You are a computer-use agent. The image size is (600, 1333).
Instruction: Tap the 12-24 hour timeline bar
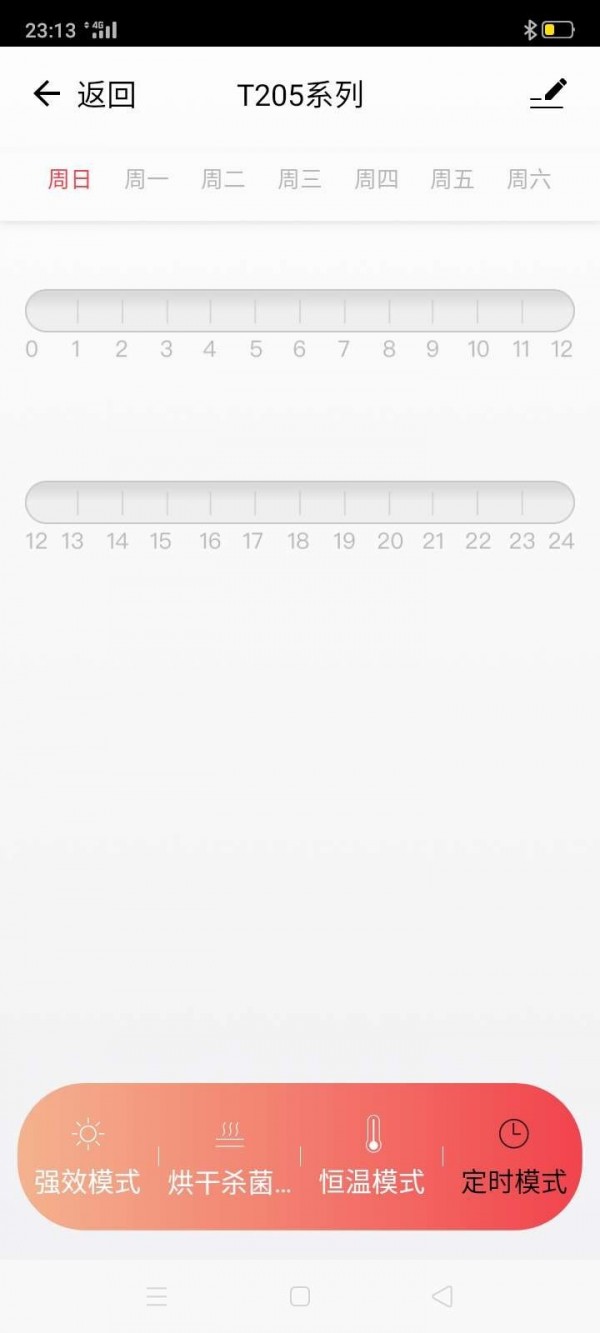(300, 502)
